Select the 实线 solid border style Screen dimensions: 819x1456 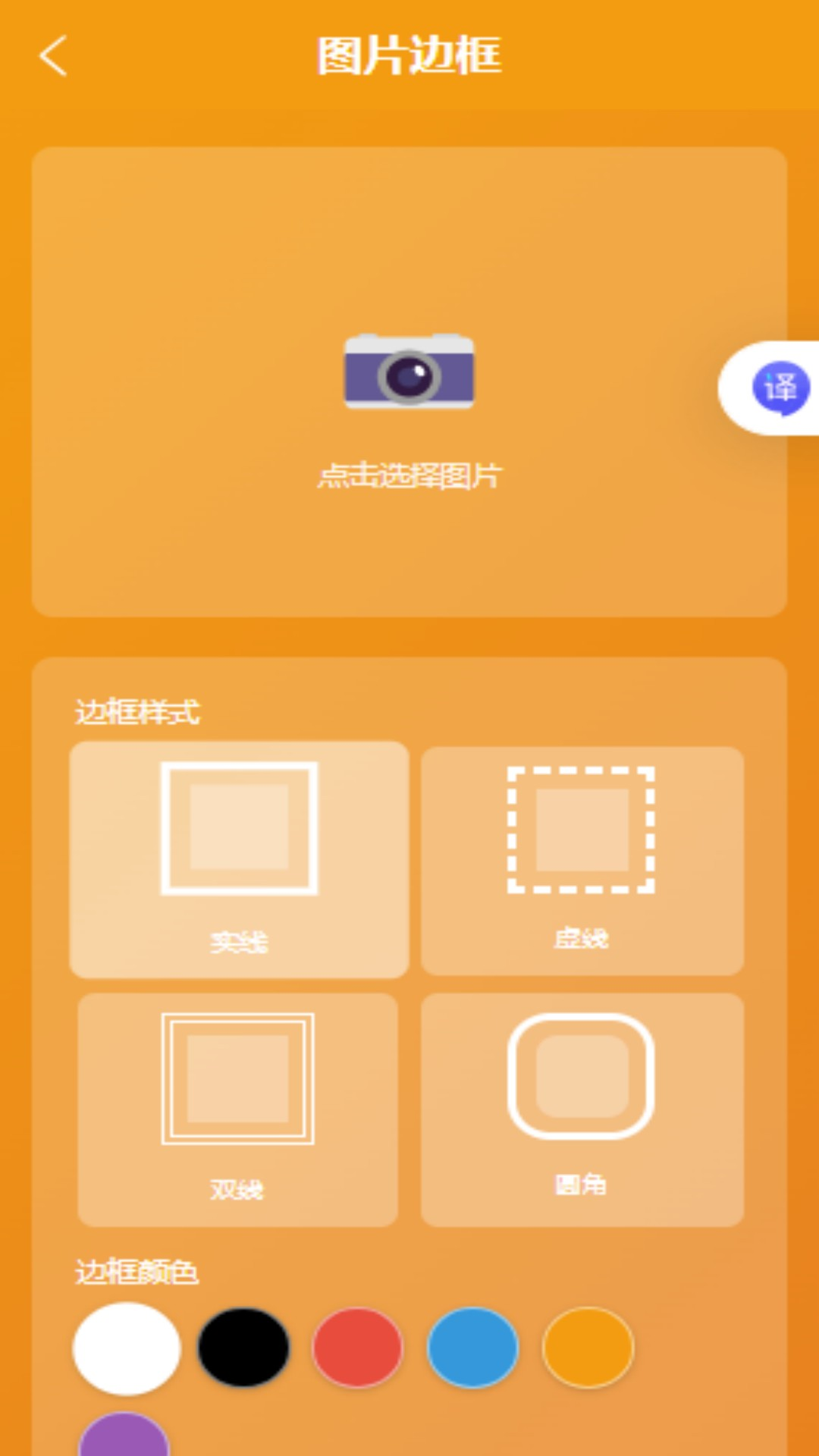coord(239,860)
